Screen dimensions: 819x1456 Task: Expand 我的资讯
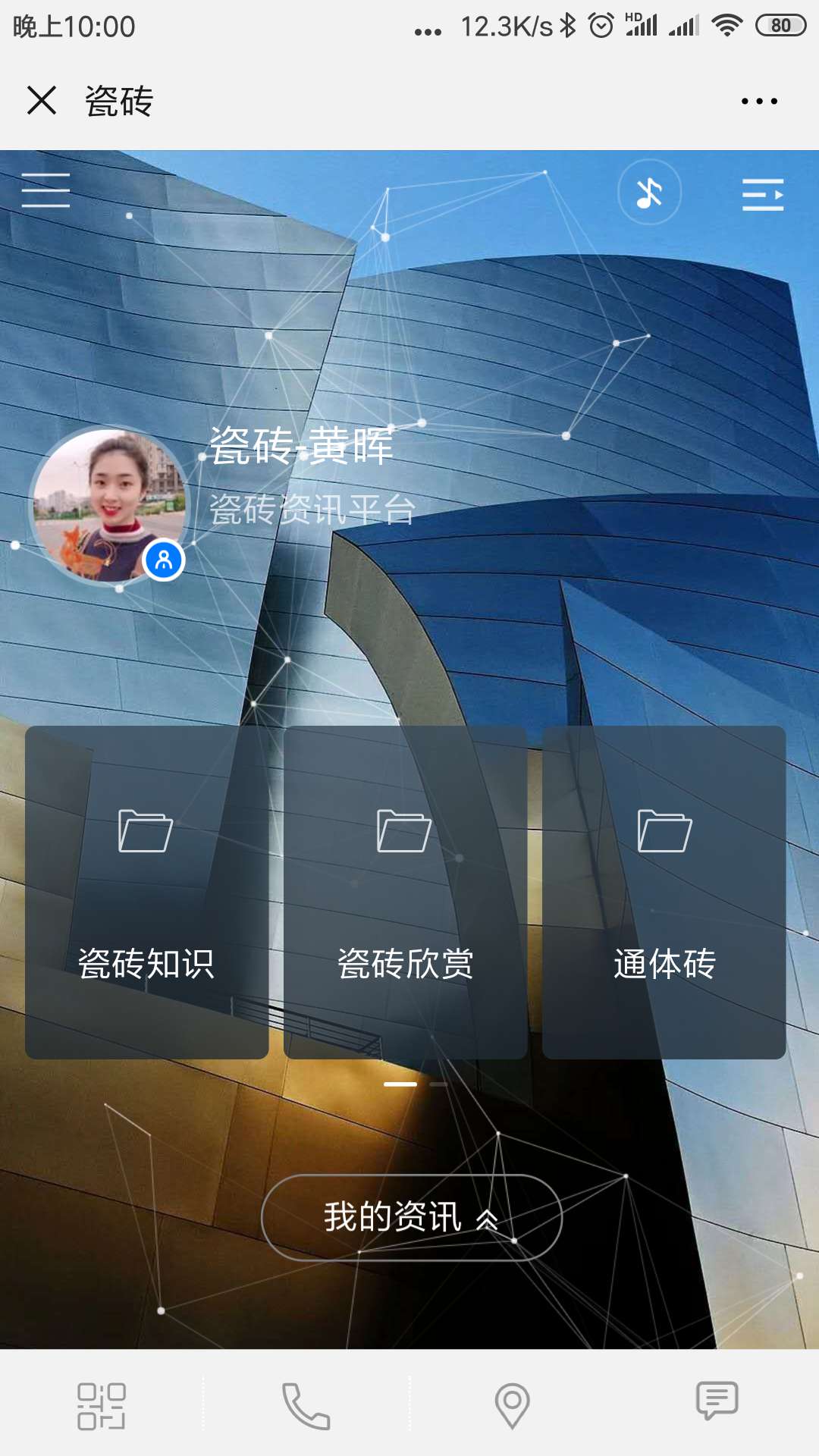[411, 1217]
